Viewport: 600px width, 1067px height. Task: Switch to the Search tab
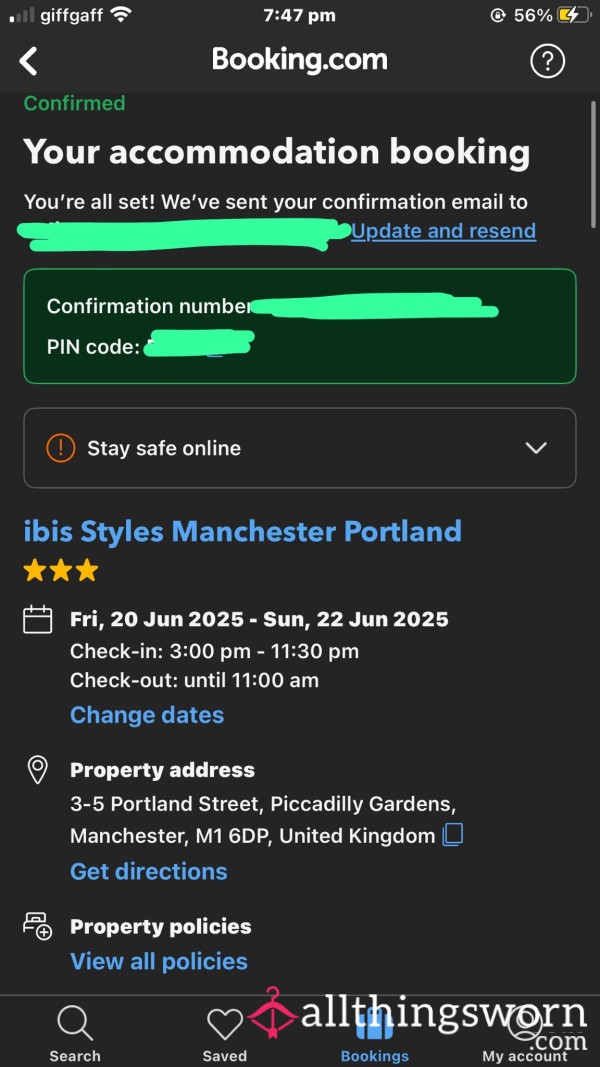pos(75,1032)
